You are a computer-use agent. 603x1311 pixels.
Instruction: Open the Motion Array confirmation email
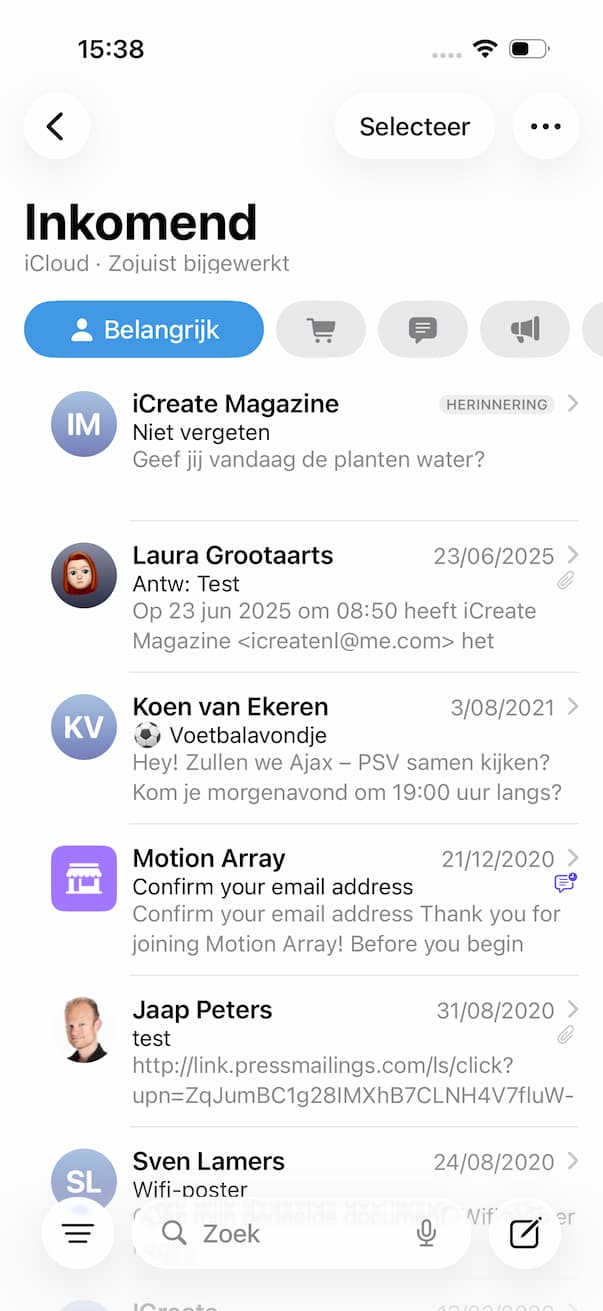[x=340, y=900]
